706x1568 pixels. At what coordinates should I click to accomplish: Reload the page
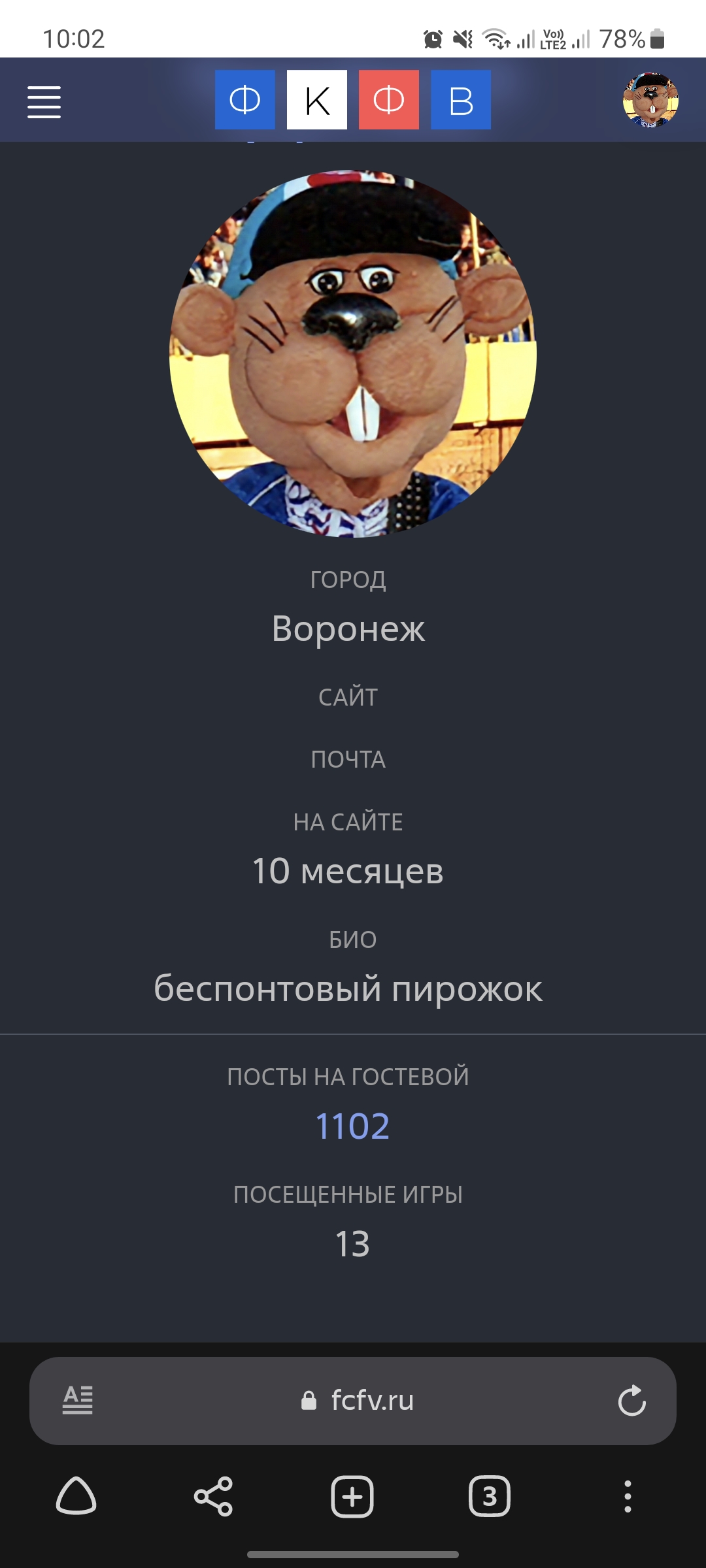[631, 1400]
